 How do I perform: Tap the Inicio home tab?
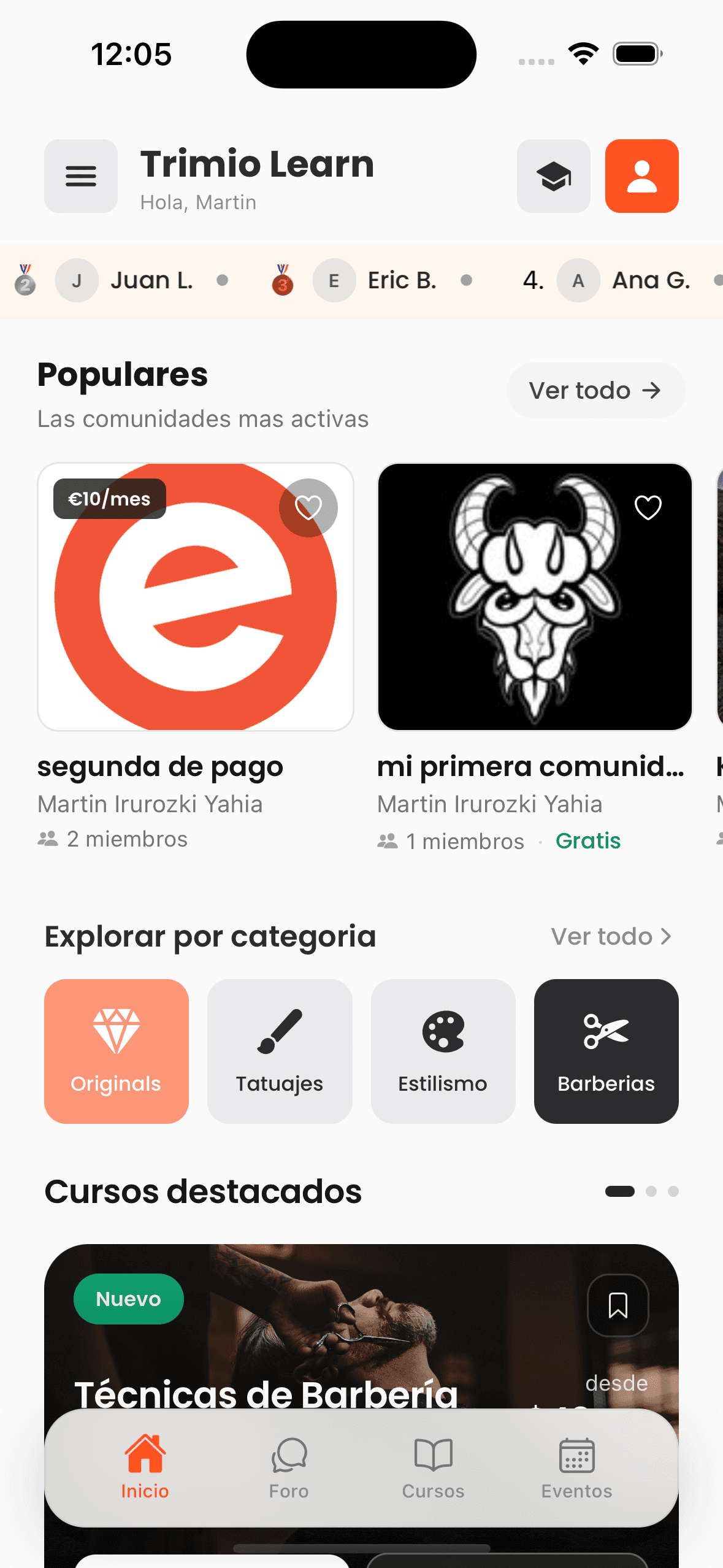[x=145, y=1469]
